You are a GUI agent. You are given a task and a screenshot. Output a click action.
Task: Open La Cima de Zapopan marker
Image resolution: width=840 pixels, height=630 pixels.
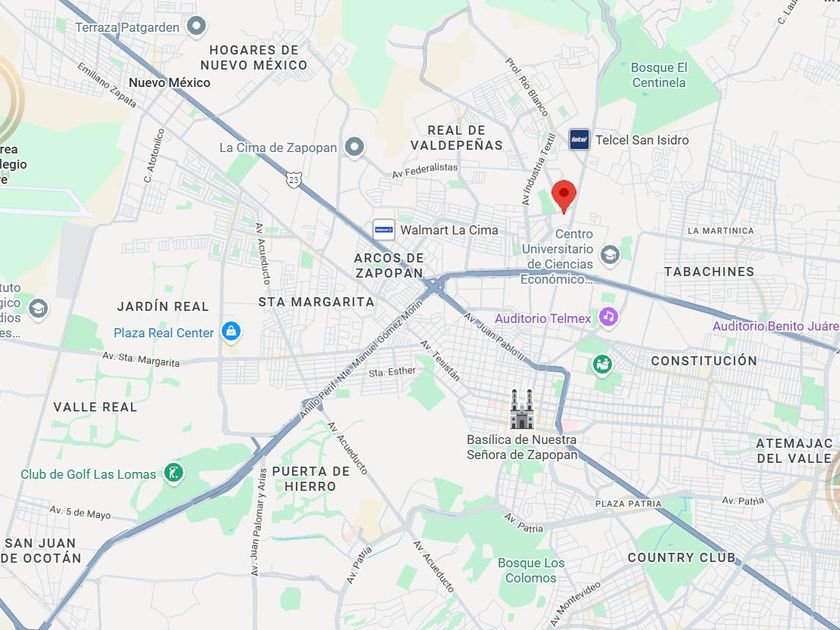click(x=354, y=148)
